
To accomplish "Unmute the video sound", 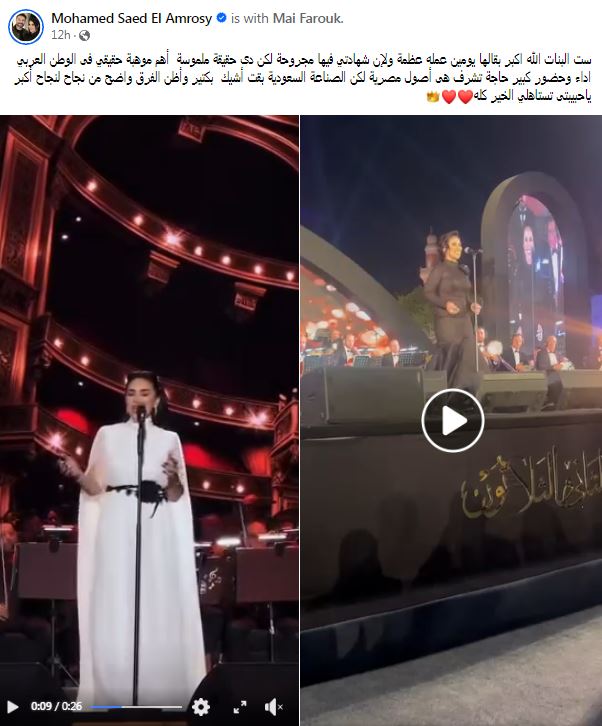I will pos(274,707).
